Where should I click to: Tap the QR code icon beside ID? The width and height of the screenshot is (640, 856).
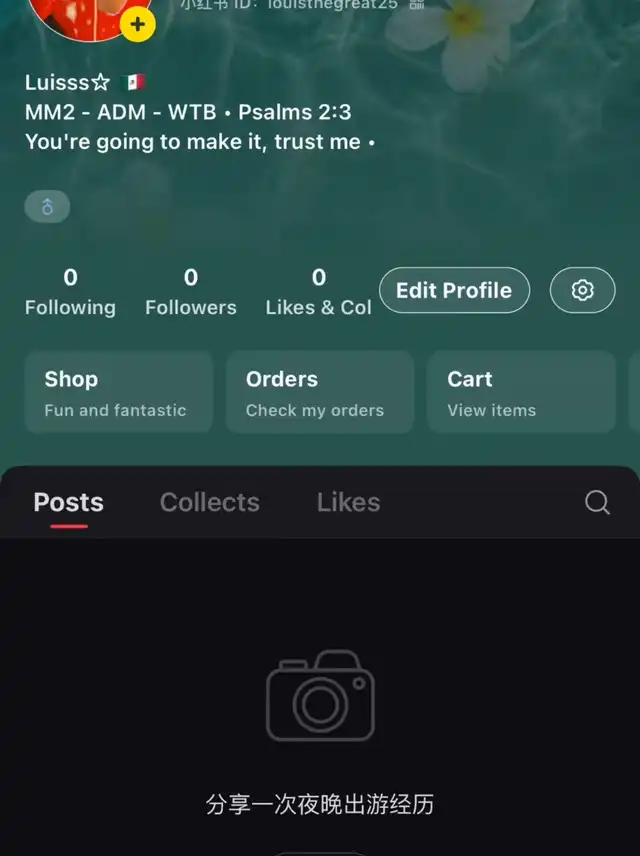(417, 4)
